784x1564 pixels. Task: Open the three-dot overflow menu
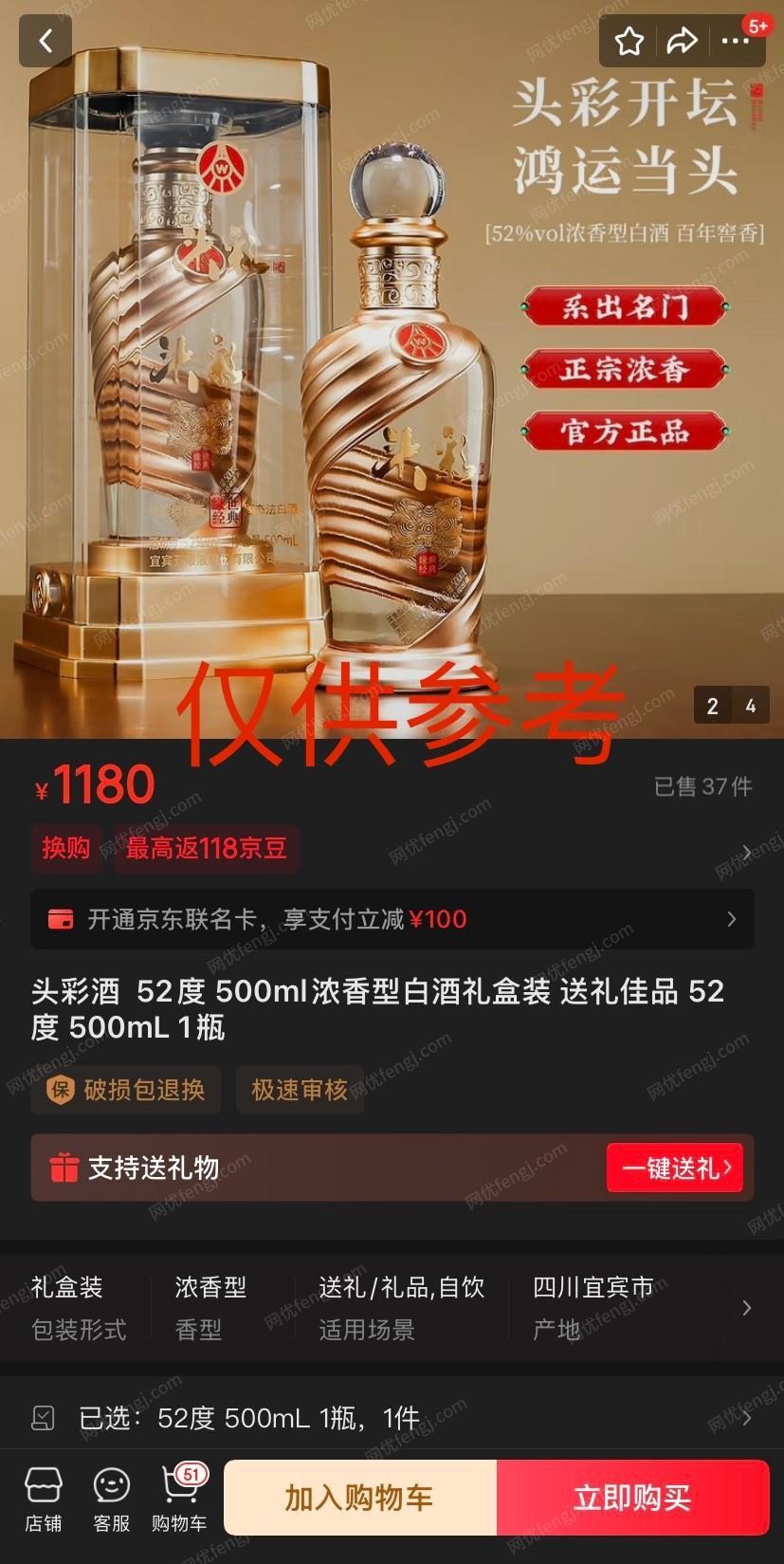(736, 41)
